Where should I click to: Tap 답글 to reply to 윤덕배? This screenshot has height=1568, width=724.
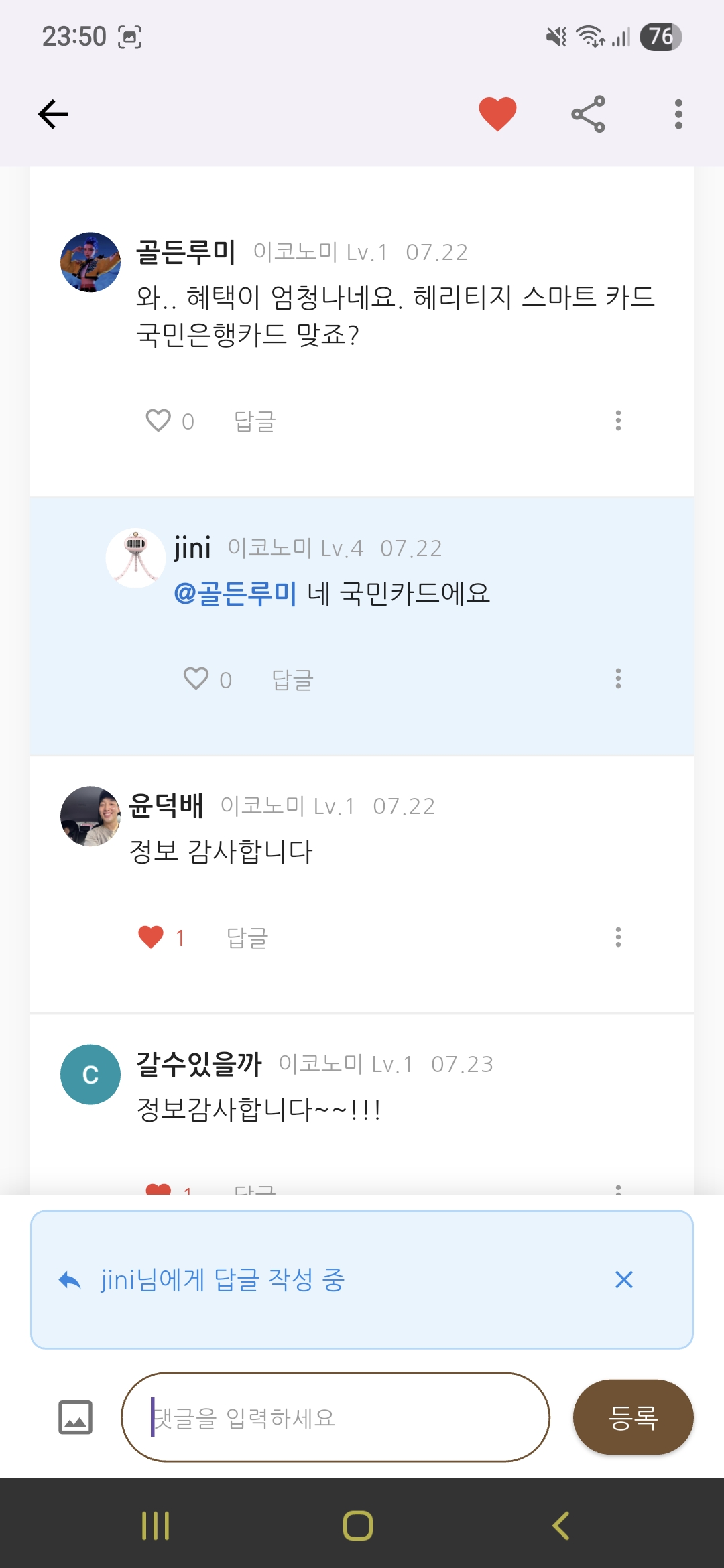tap(247, 939)
